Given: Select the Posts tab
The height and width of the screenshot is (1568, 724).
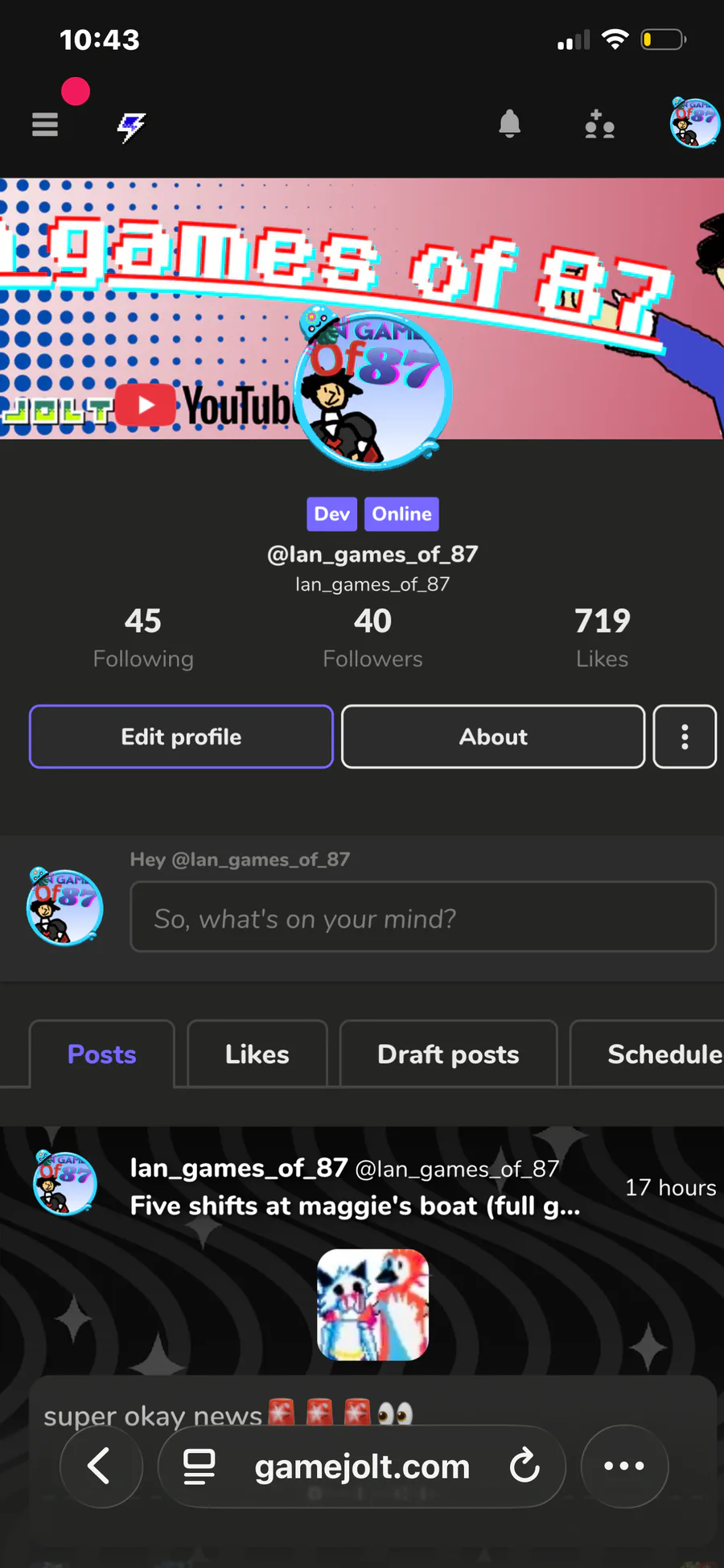Looking at the screenshot, I should click(x=102, y=1054).
